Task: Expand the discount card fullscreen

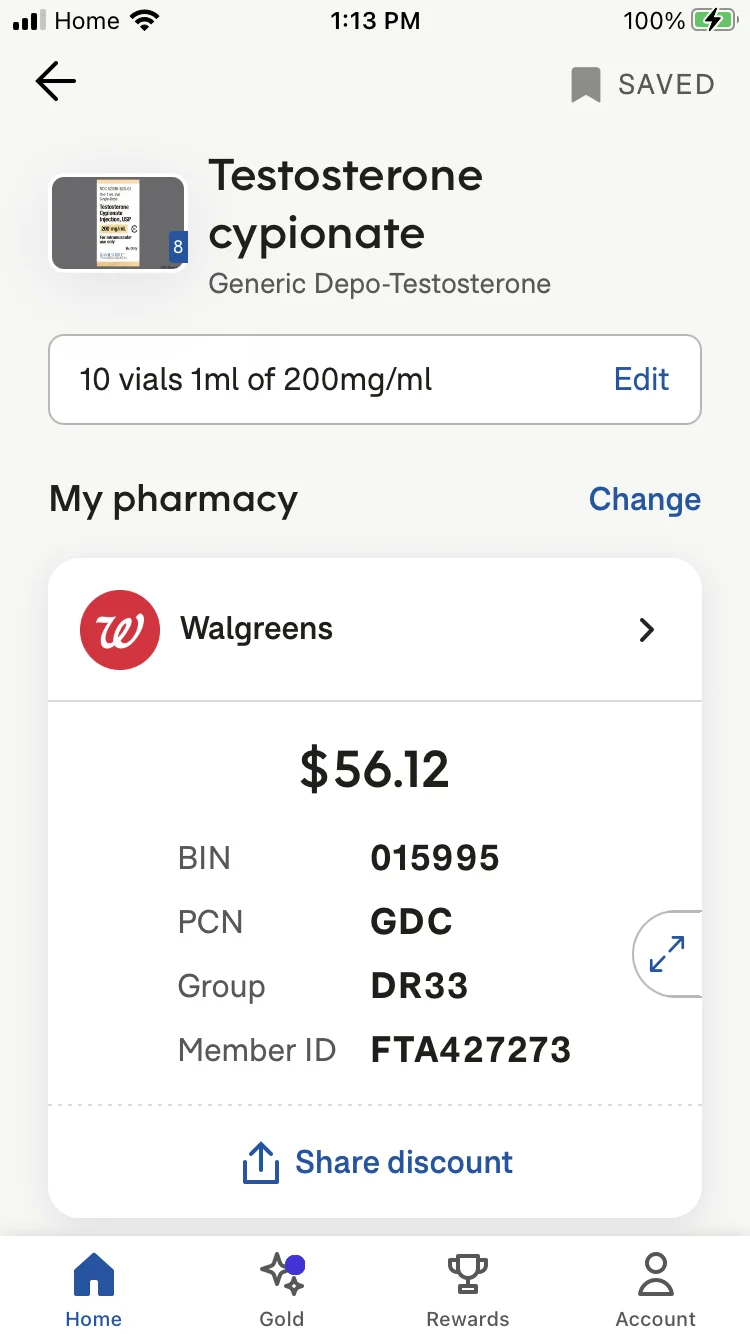Action: pos(667,954)
